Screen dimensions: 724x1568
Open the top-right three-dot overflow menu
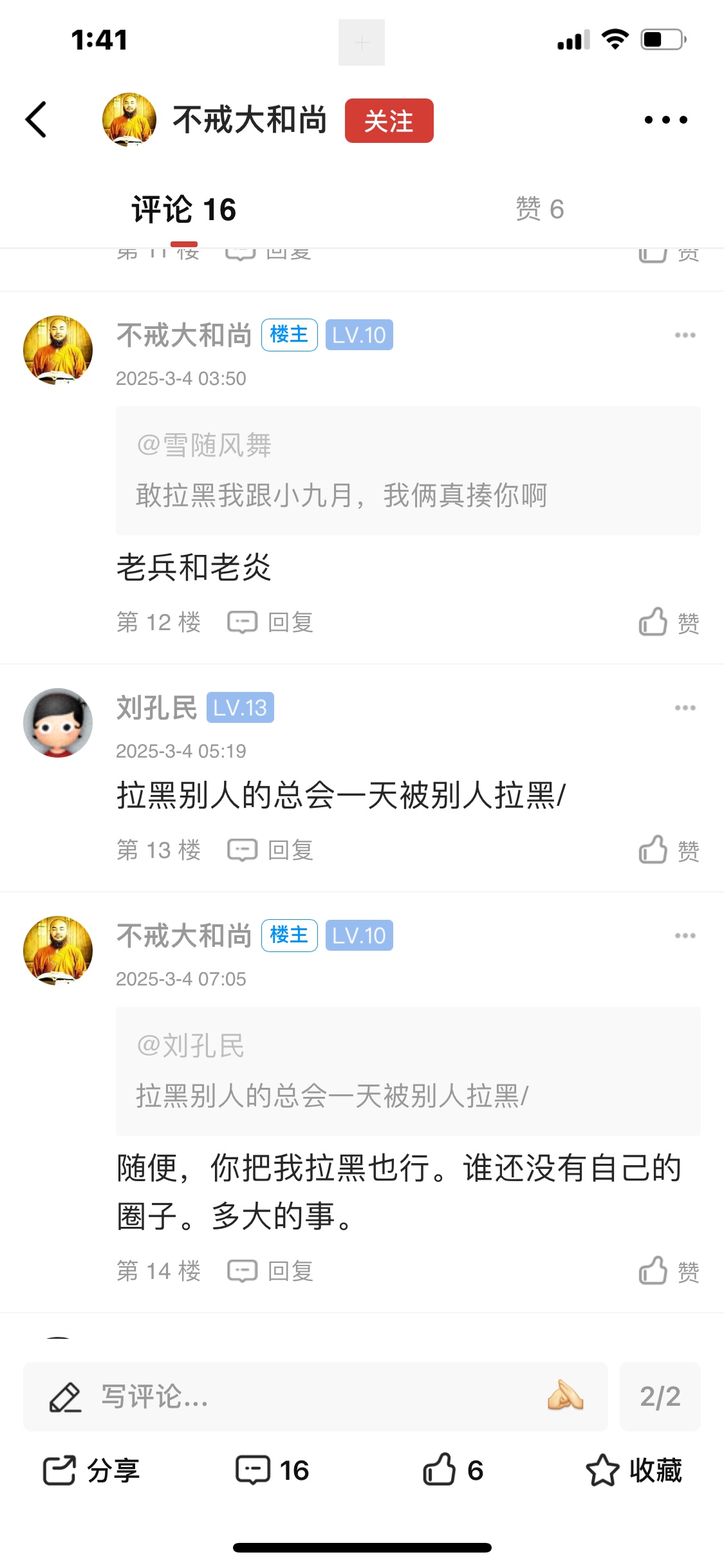665,120
